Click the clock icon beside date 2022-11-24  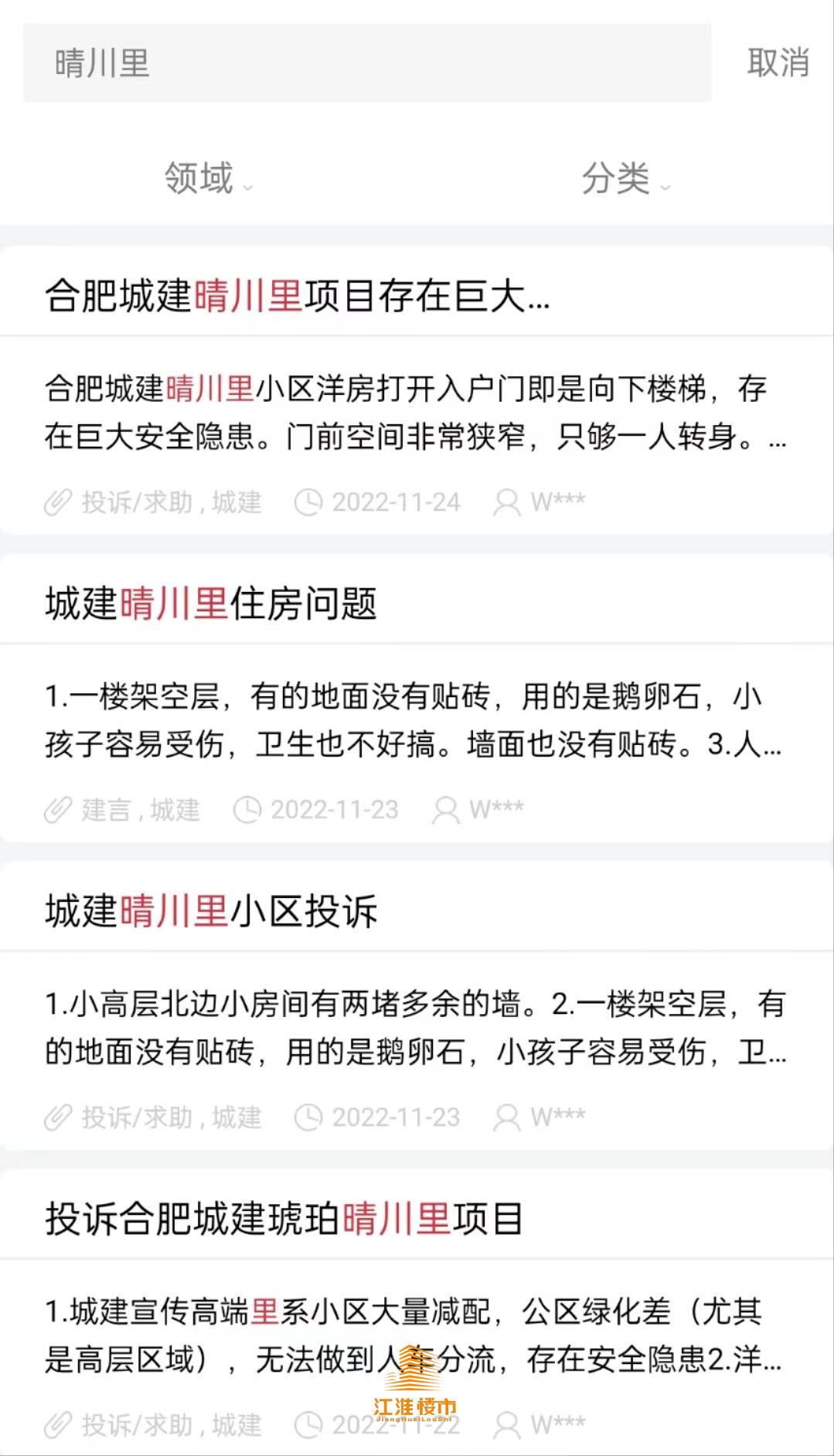pos(309,503)
